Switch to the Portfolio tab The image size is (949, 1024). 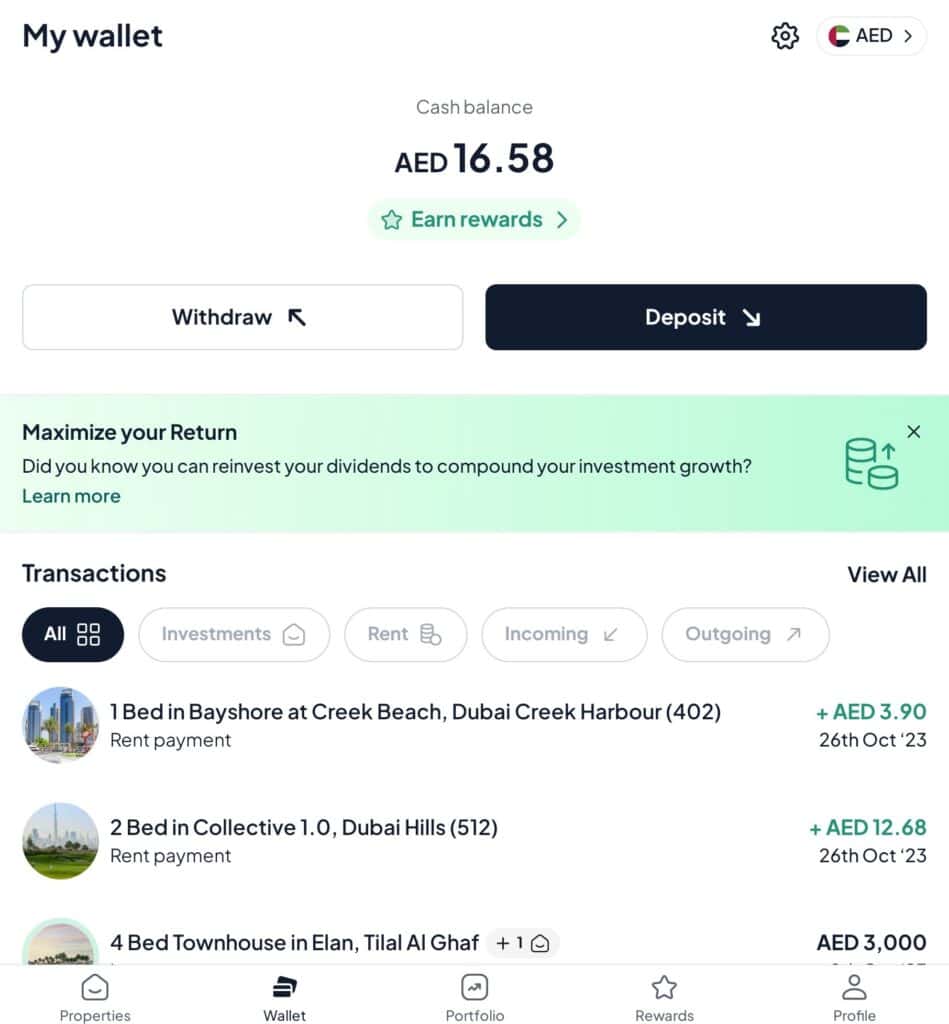[475, 998]
